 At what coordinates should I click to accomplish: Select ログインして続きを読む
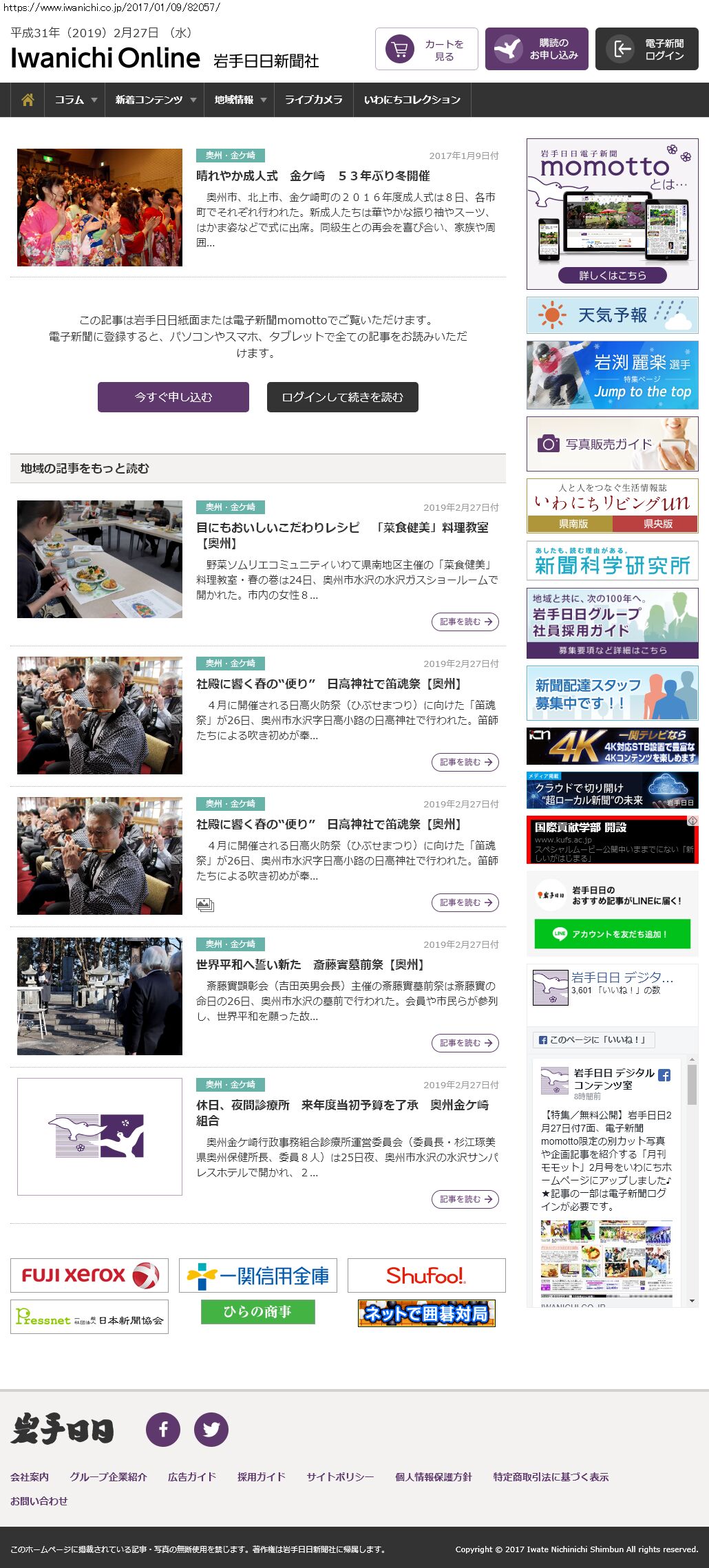(342, 397)
